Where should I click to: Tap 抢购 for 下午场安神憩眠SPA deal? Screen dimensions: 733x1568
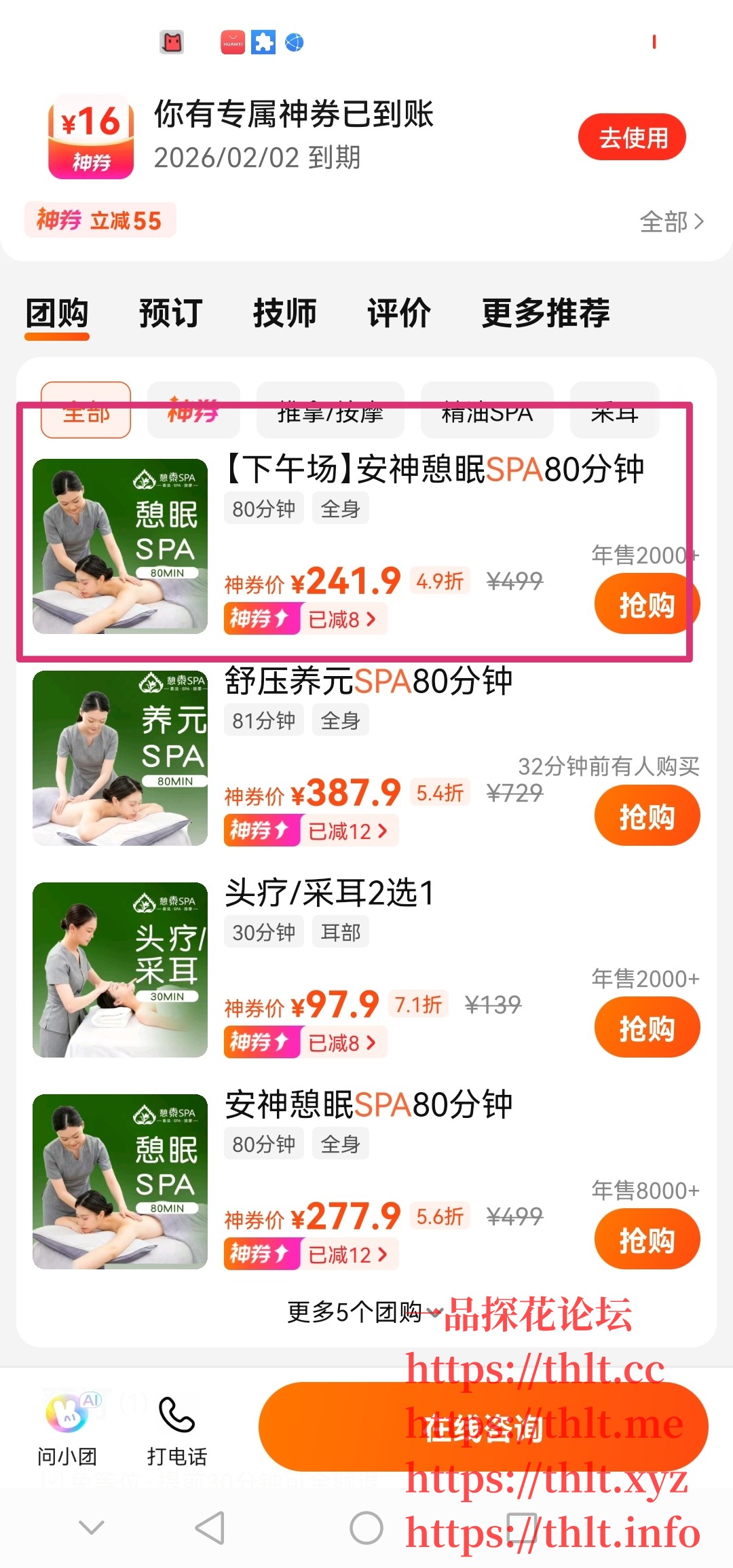tap(645, 604)
